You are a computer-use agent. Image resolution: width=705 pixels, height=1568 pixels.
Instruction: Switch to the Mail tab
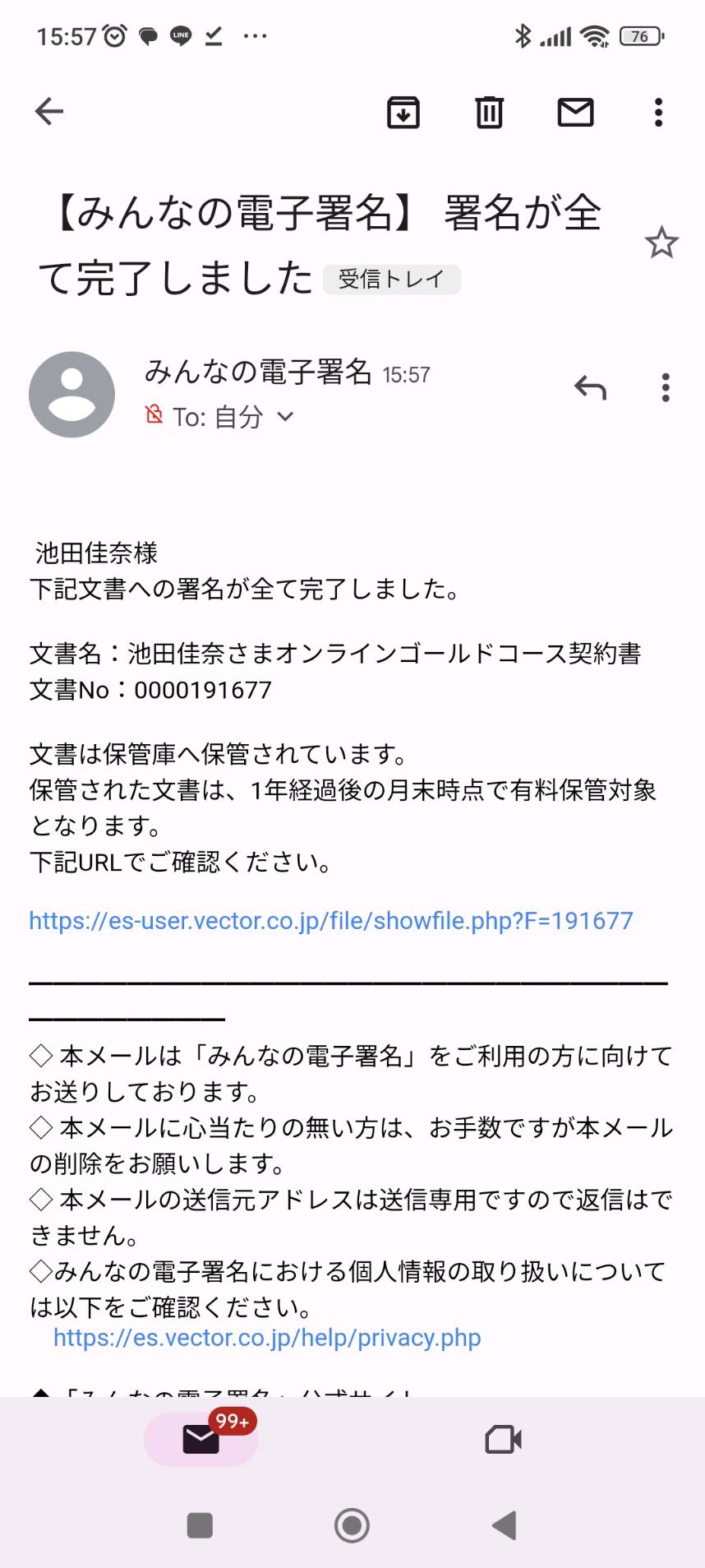(x=201, y=1439)
